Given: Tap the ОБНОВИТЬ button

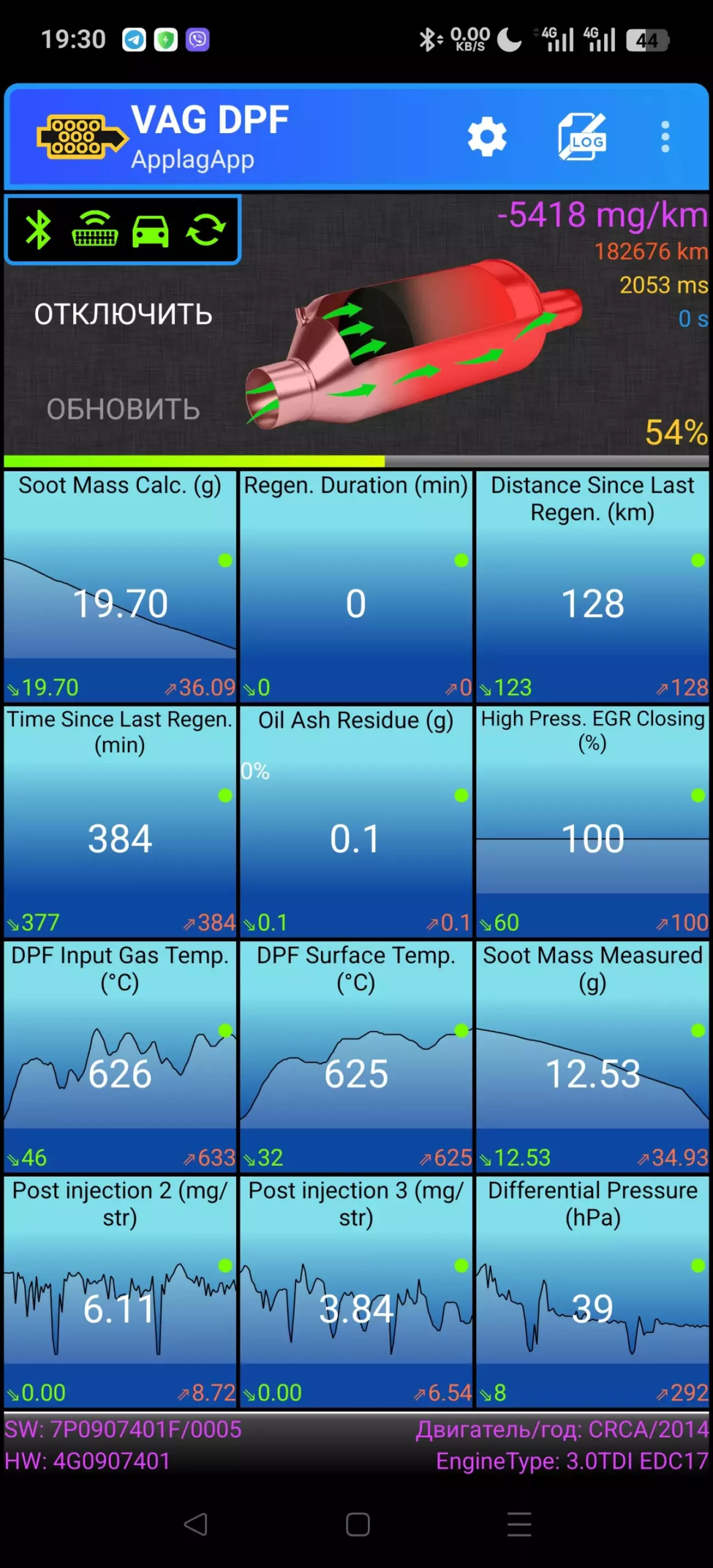Looking at the screenshot, I should (123, 409).
